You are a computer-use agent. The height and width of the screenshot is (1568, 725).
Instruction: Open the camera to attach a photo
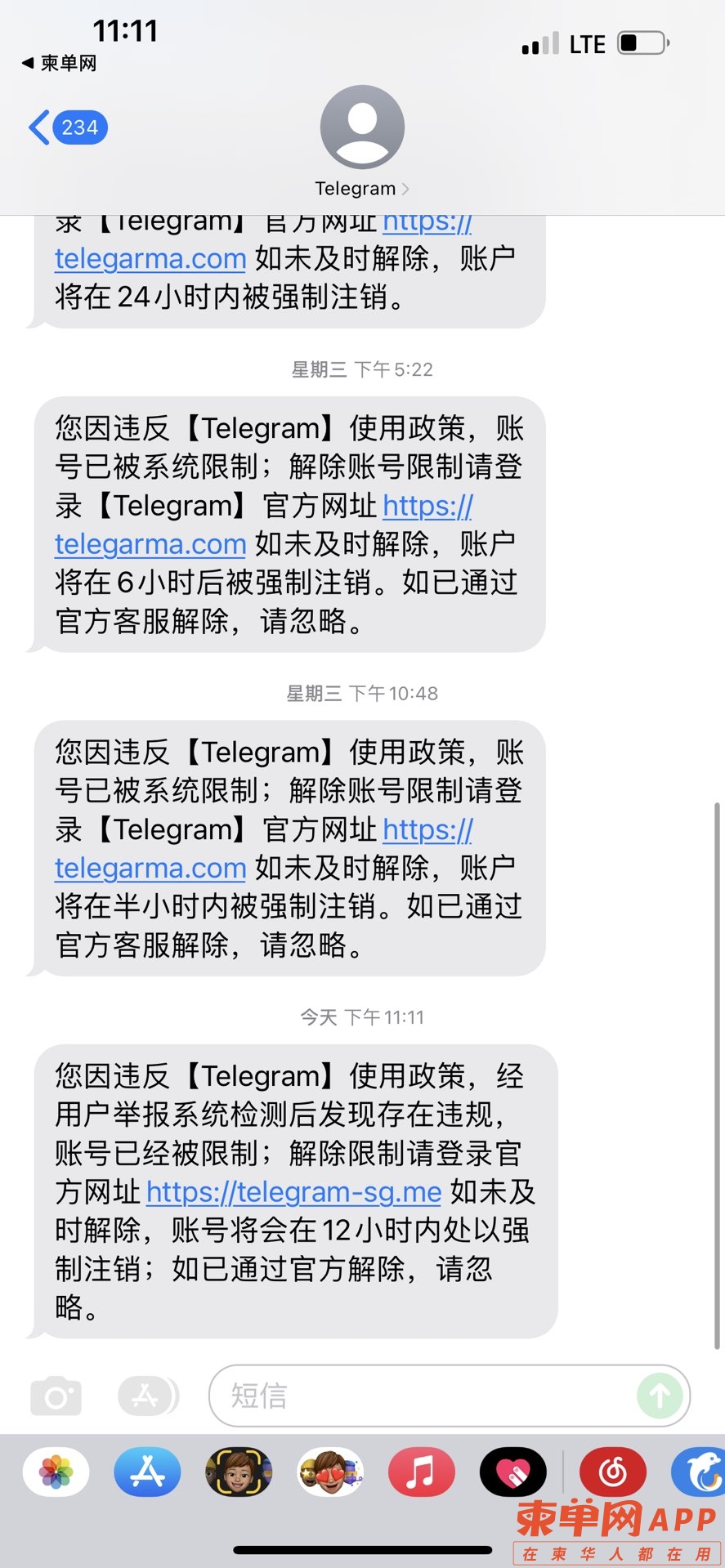point(56,1396)
